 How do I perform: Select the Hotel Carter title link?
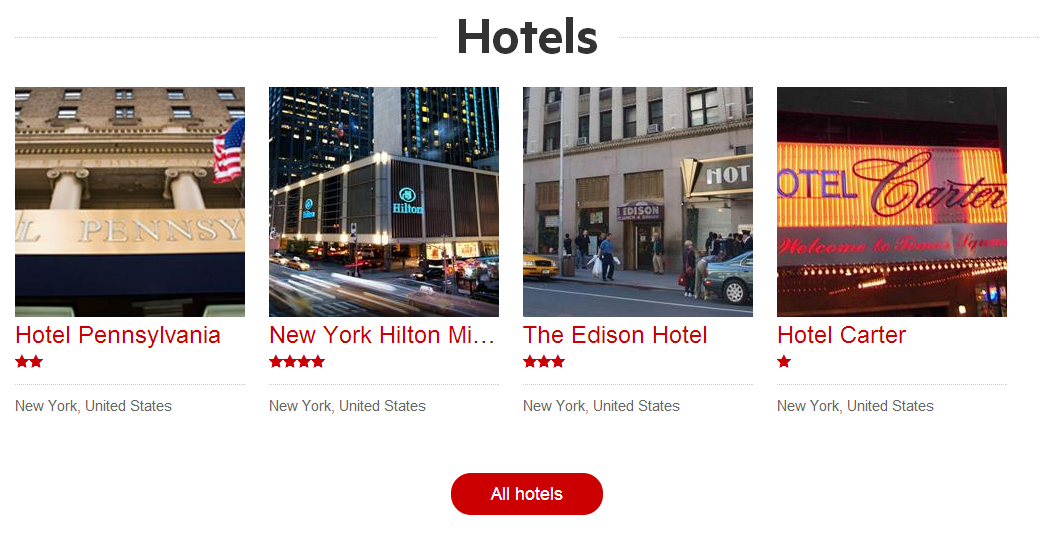point(841,335)
